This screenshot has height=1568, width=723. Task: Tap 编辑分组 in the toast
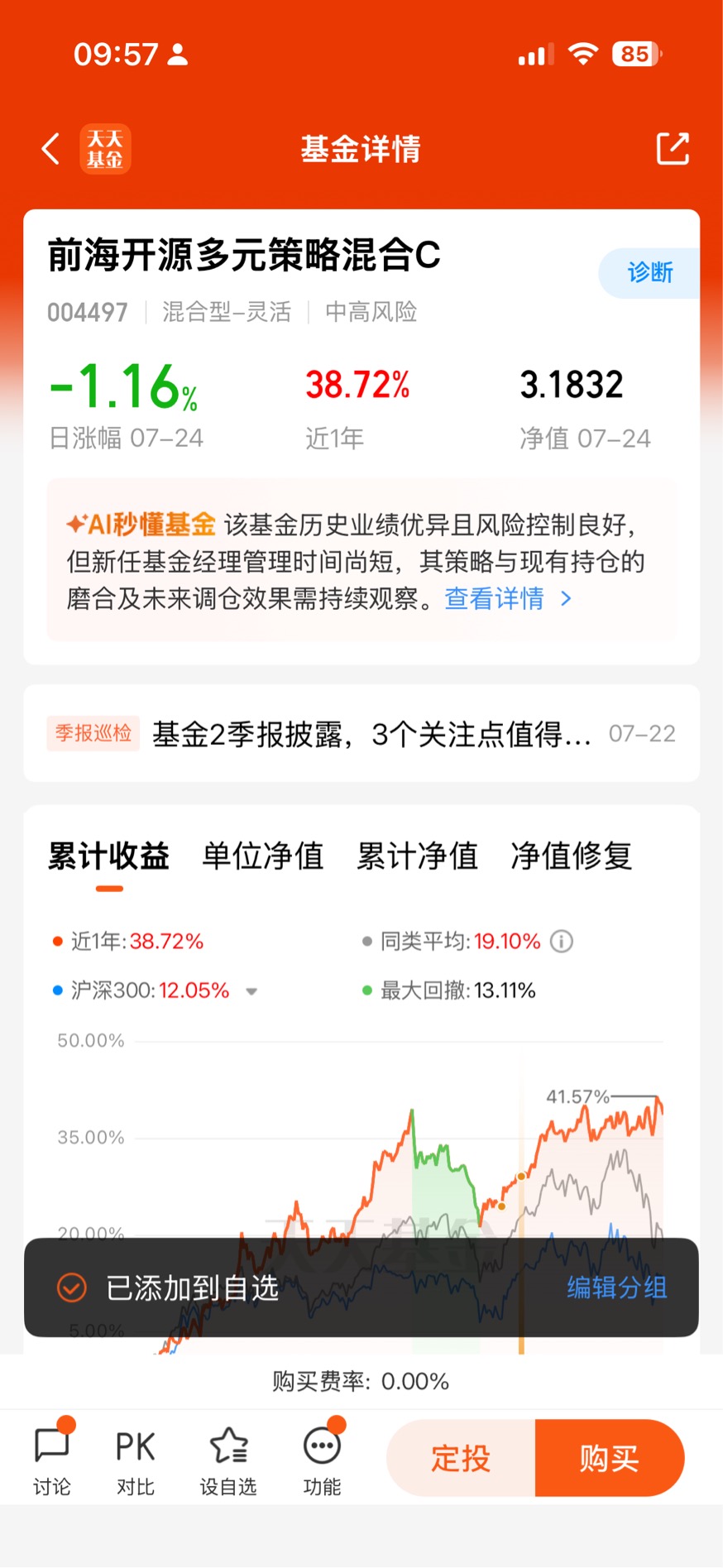[x=617, y=1287]
